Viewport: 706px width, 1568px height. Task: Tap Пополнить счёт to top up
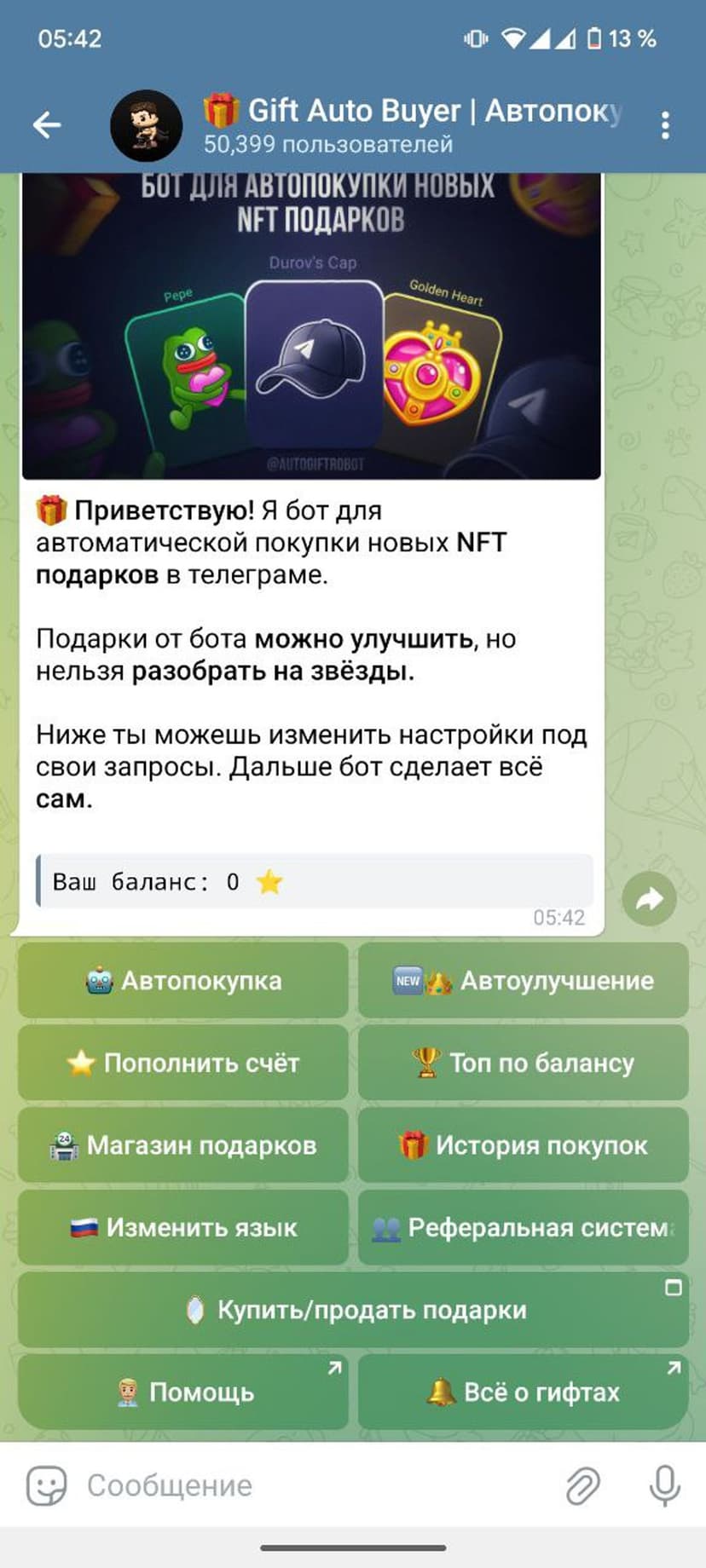click(183, 1063)
